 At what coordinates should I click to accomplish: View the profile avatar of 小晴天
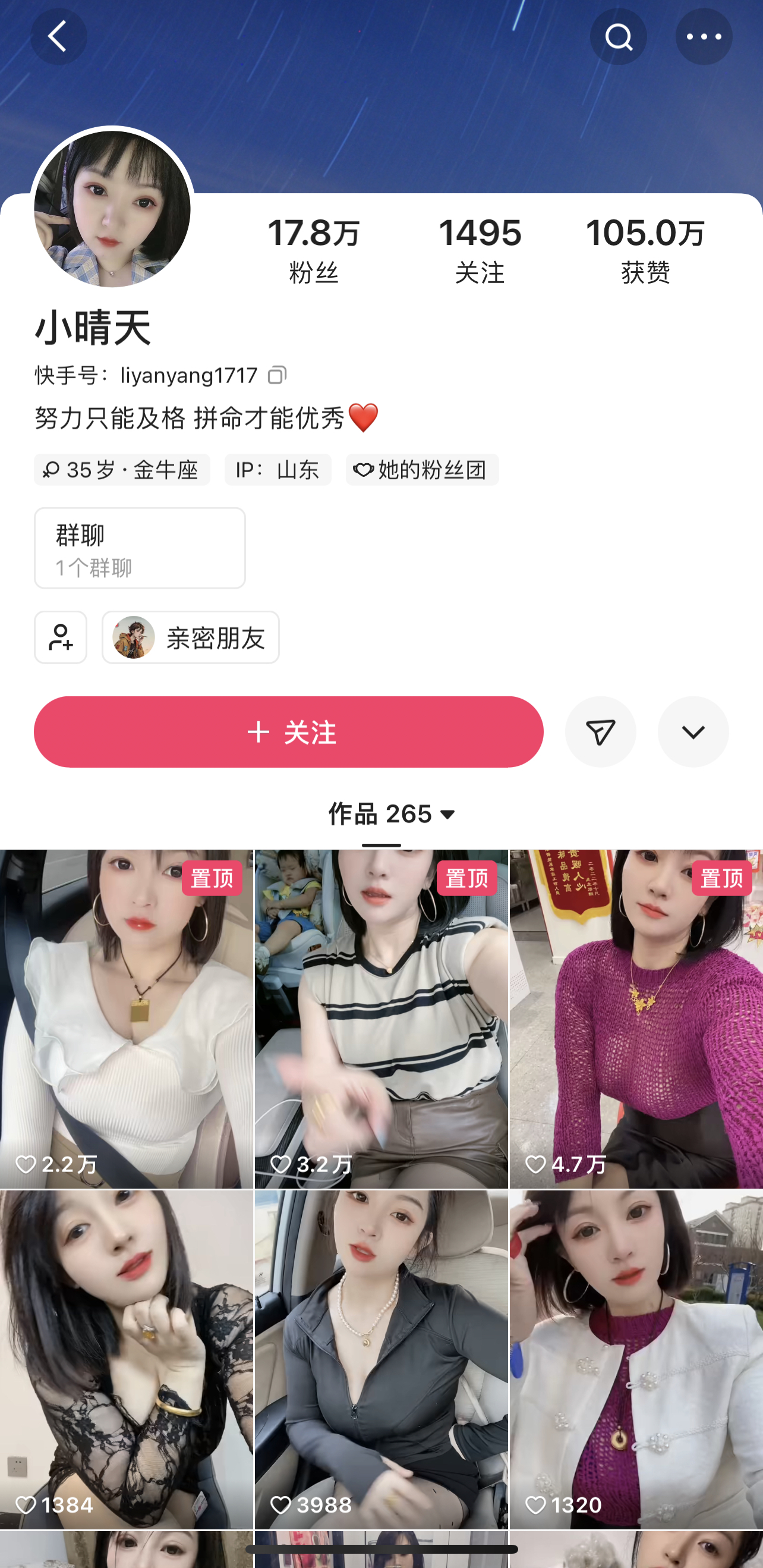[x=112, y=209]
